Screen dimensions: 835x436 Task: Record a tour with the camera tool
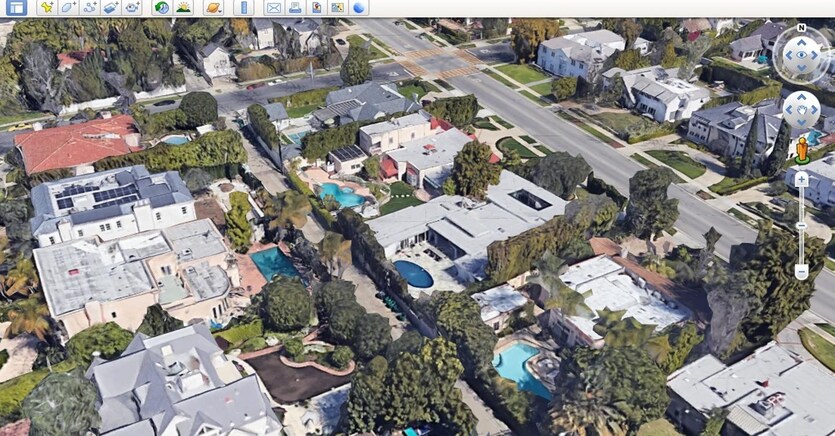pyautogui.click(x=132, y=7)
